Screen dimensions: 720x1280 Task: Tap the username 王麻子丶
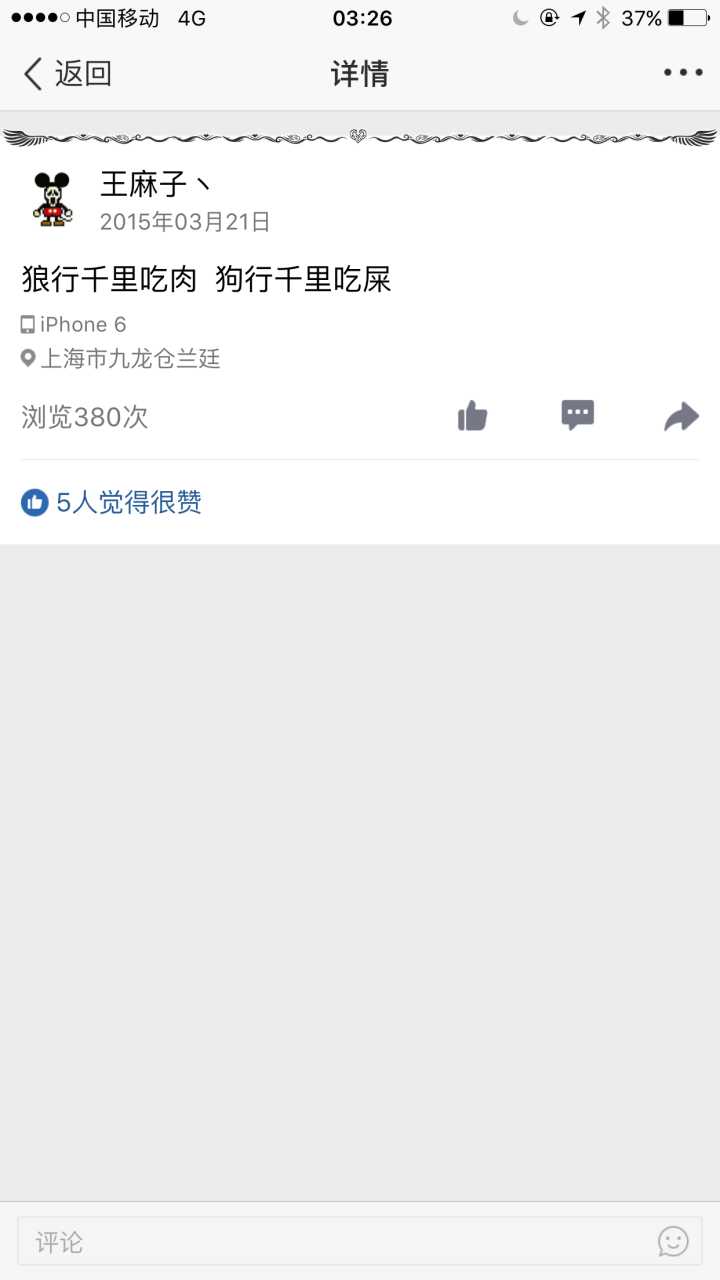coord(155,184)
